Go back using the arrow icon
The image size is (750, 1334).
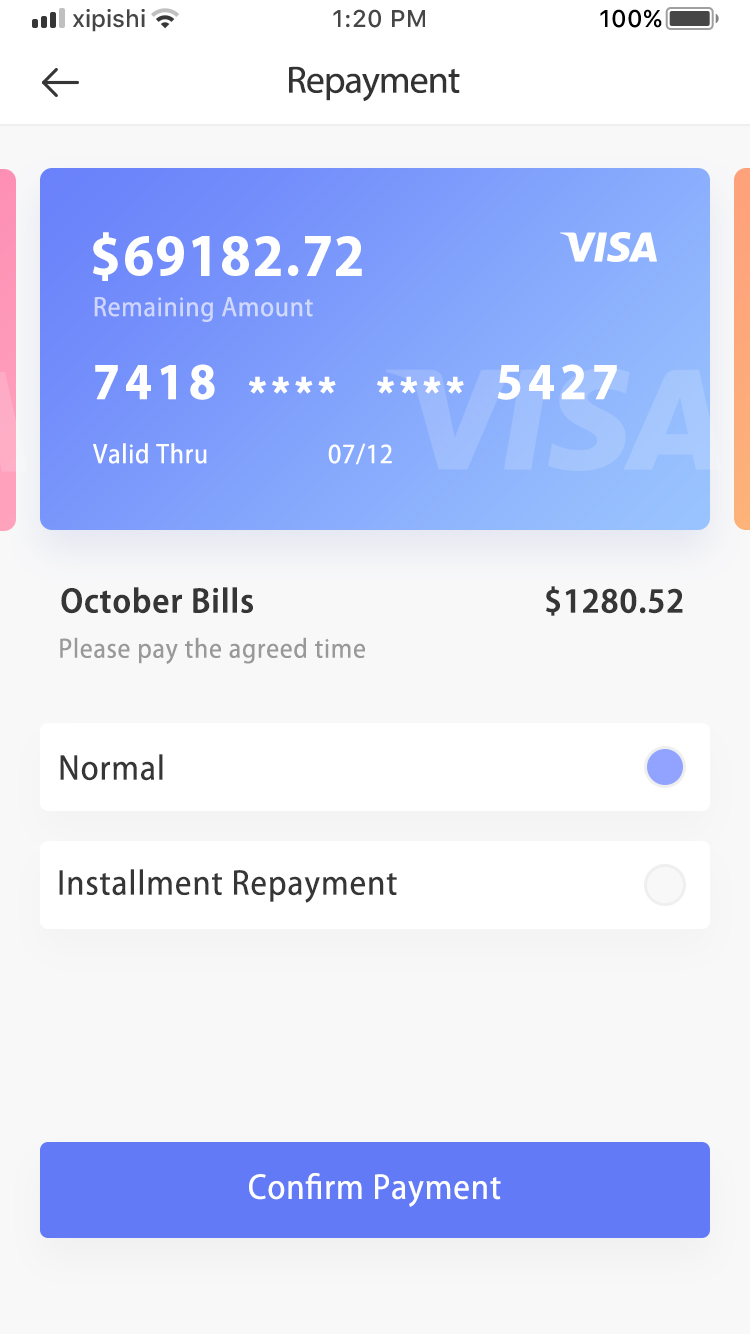[60, 82]
